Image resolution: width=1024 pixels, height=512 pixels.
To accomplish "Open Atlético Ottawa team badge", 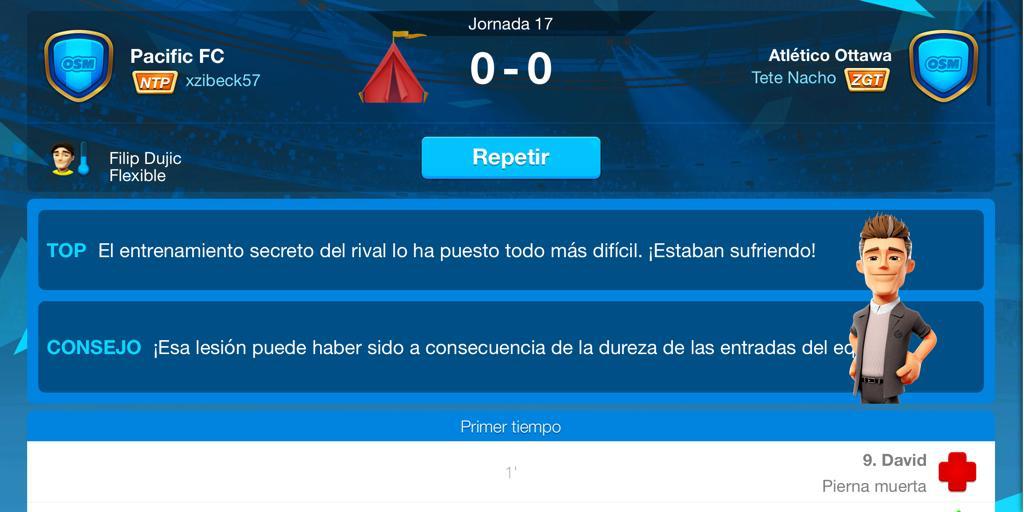I will [942, 65].
